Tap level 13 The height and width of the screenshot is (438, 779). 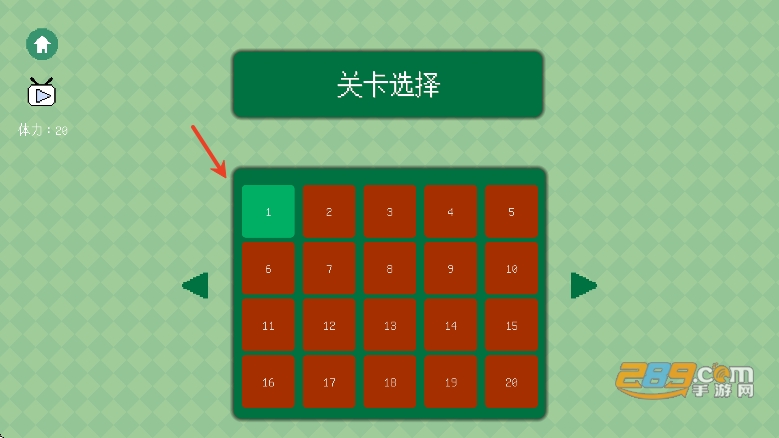click(390, 326)
